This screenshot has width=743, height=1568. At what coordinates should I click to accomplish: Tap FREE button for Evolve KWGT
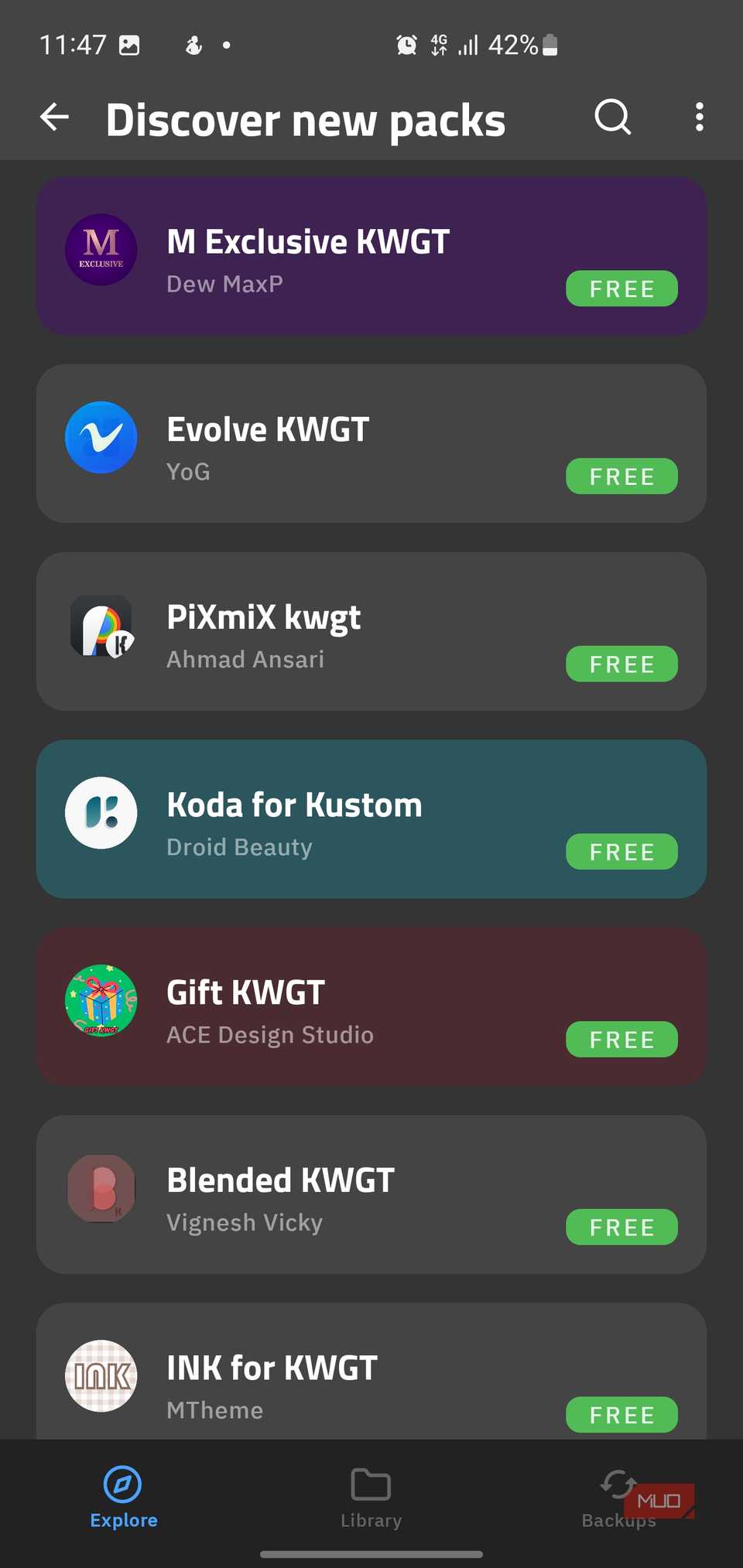pyautogui.click(x=621, y=477)
